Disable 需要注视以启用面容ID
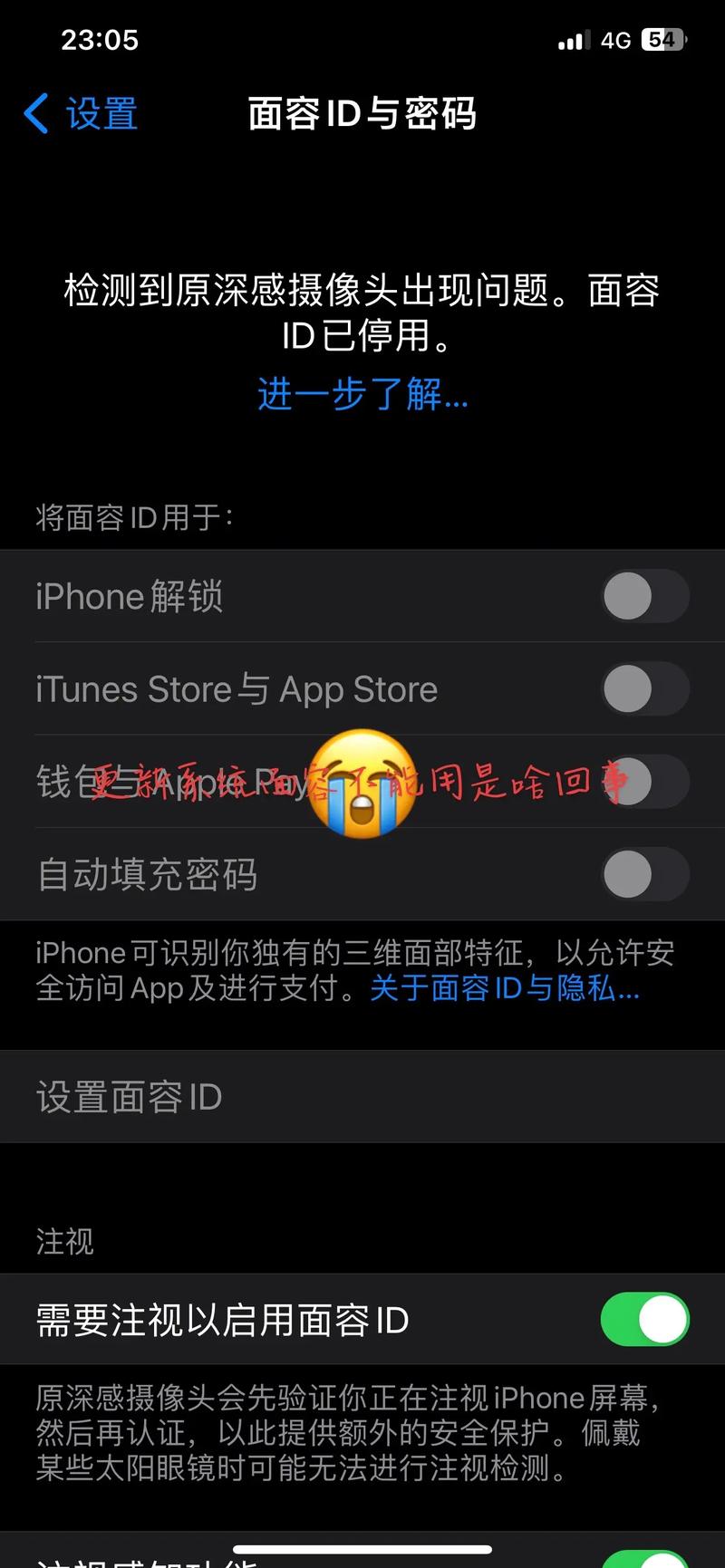The image size is (725, 1568). coord(643,1320)
